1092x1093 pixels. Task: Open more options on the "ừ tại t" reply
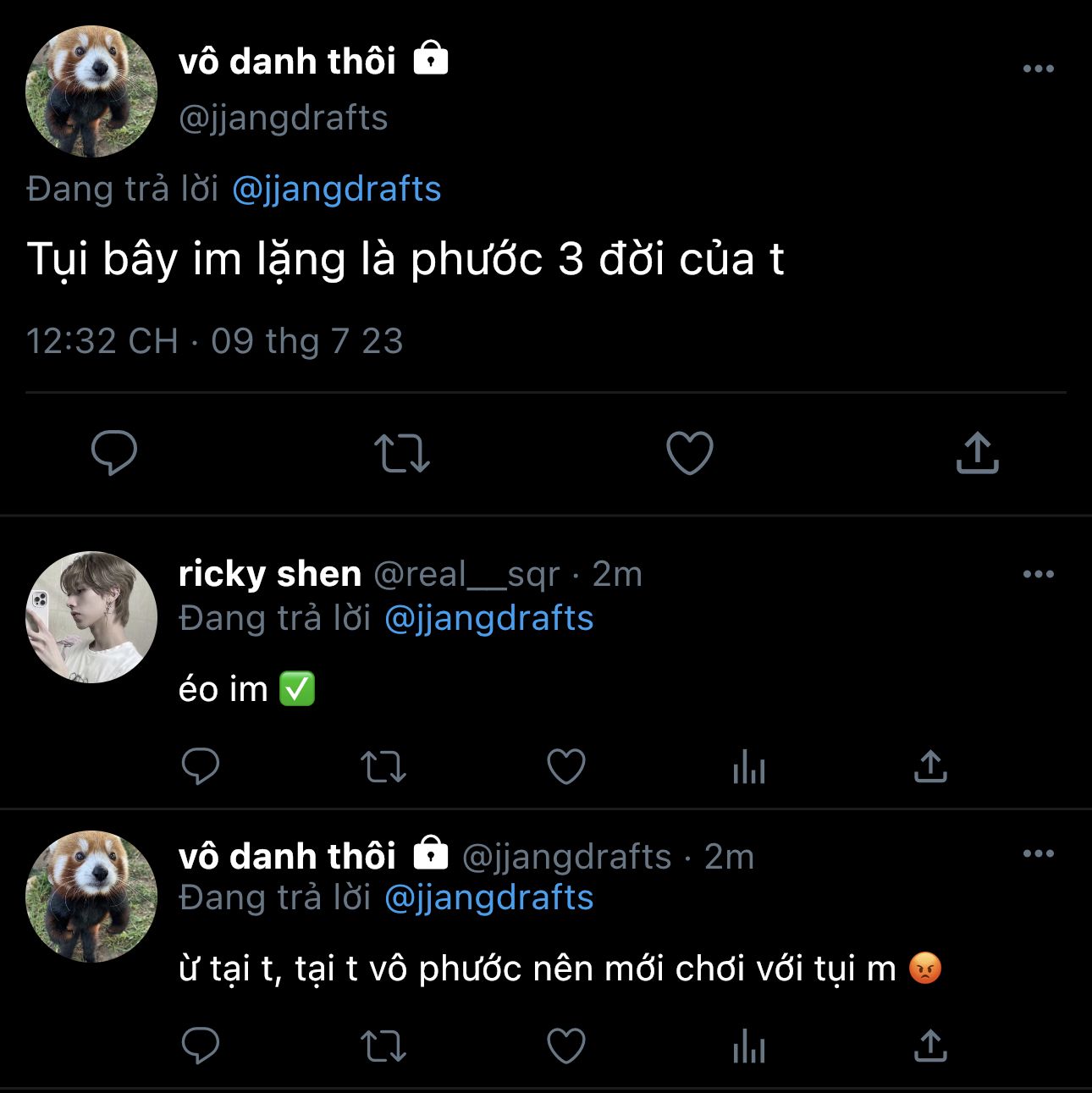[x=1038, y=853]
